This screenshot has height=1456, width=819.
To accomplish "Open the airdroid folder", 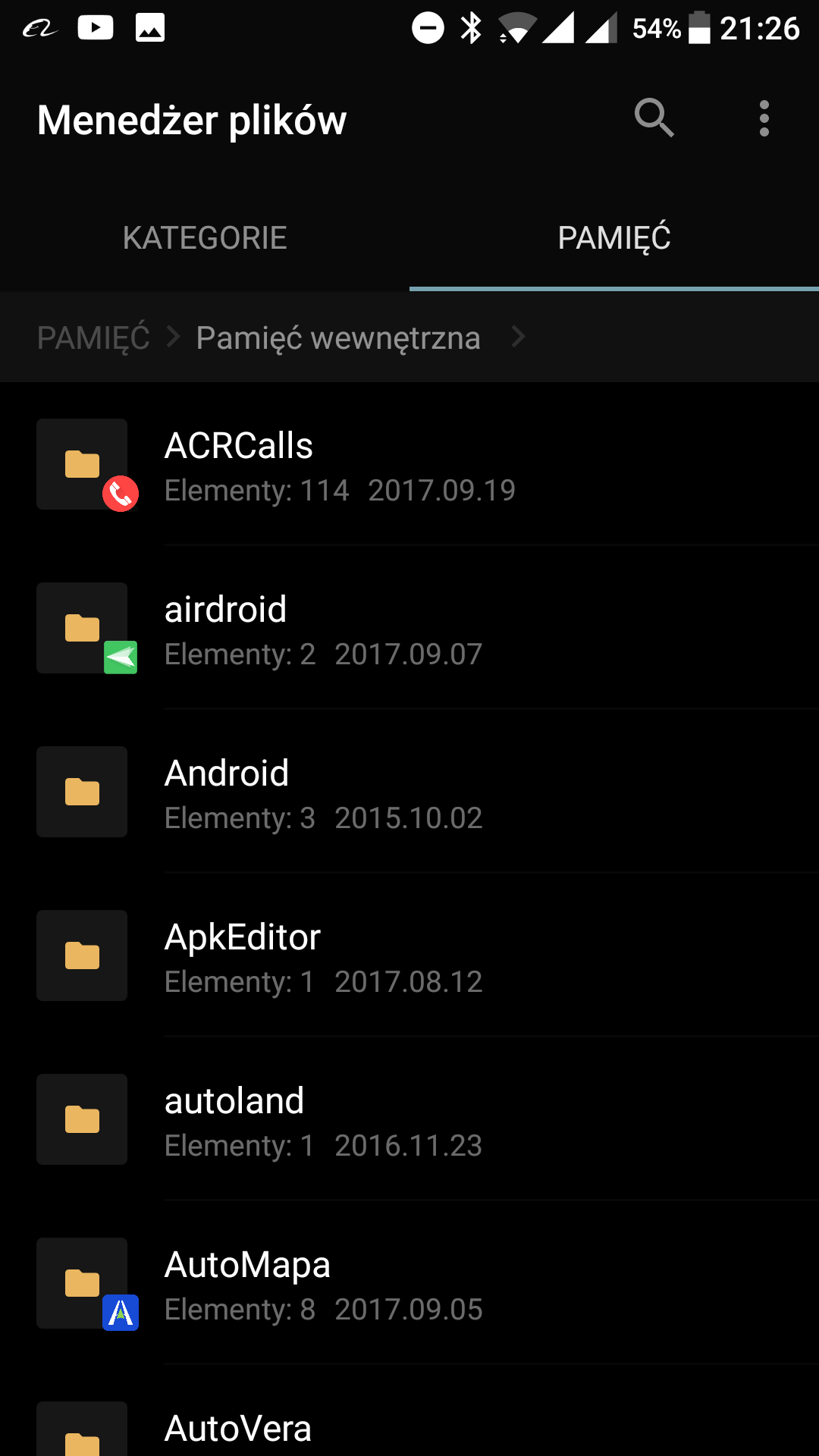I will (x=409, y=629).
